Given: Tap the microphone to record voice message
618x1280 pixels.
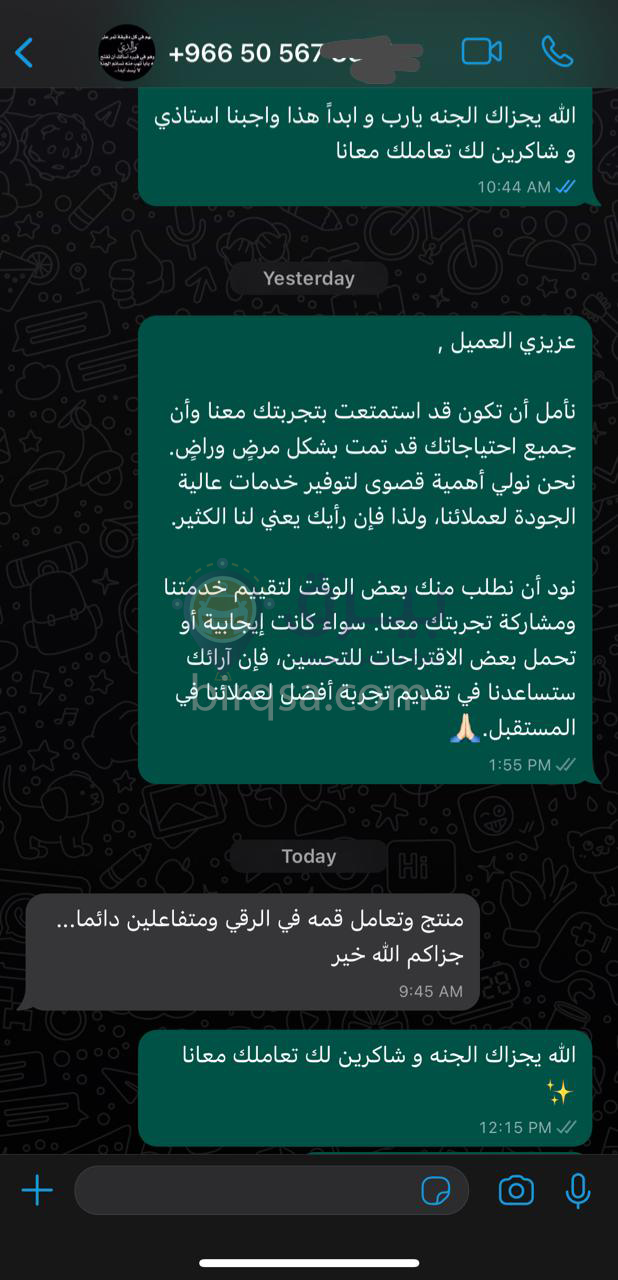Looking at the screenshot, I should point(577,1190).
